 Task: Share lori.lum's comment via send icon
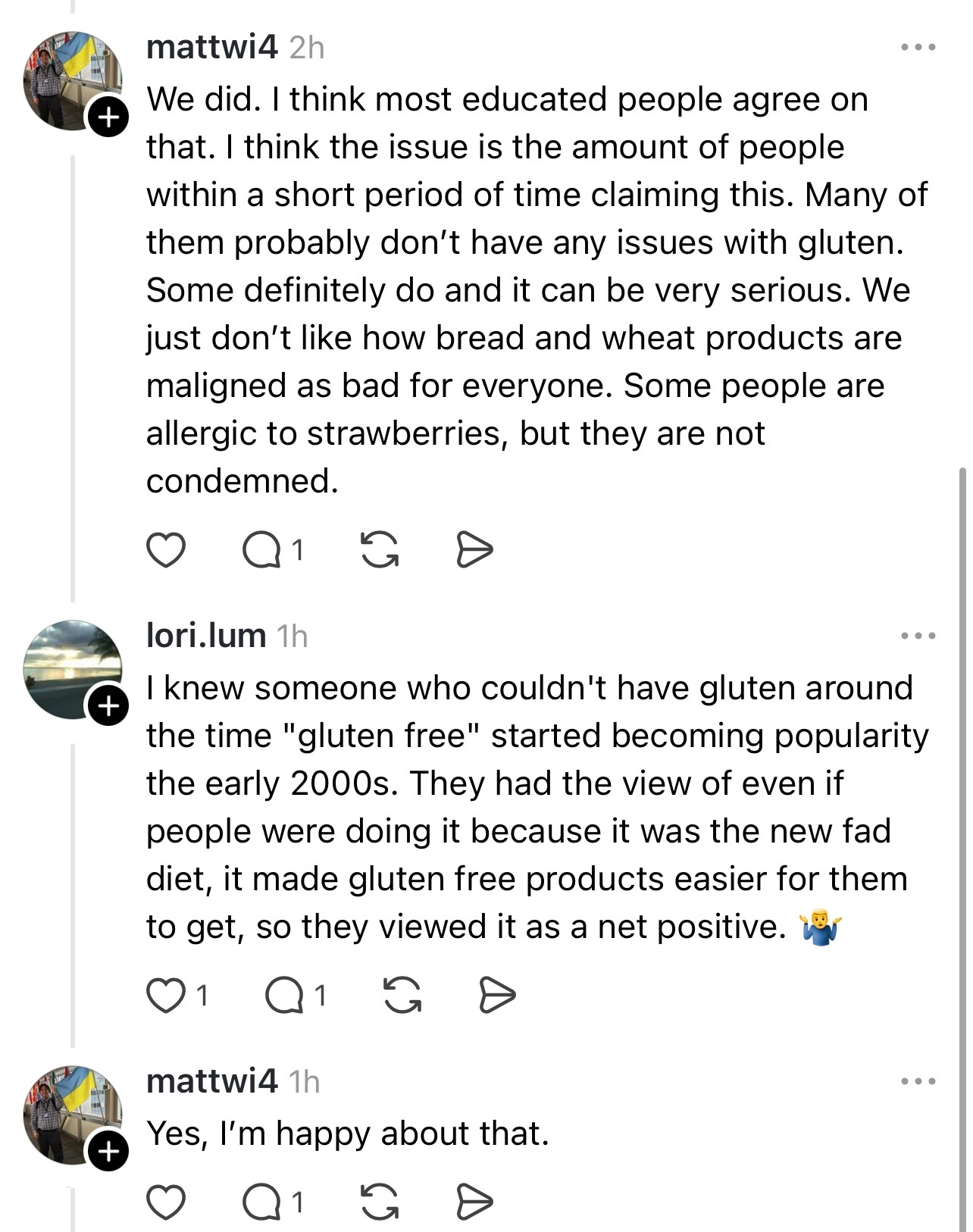click(498, 996)
